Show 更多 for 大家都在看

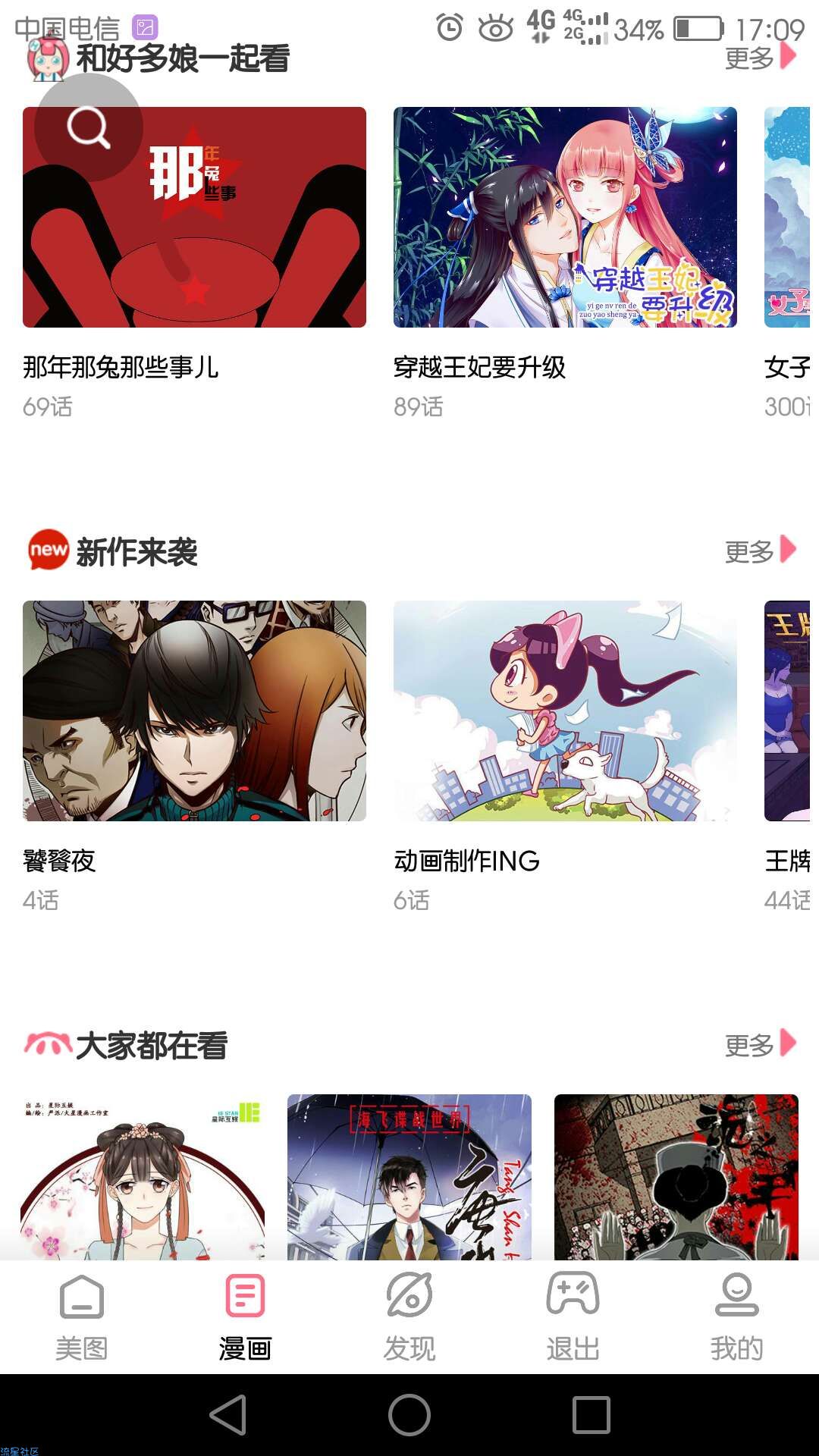[x=760, y=1045]
